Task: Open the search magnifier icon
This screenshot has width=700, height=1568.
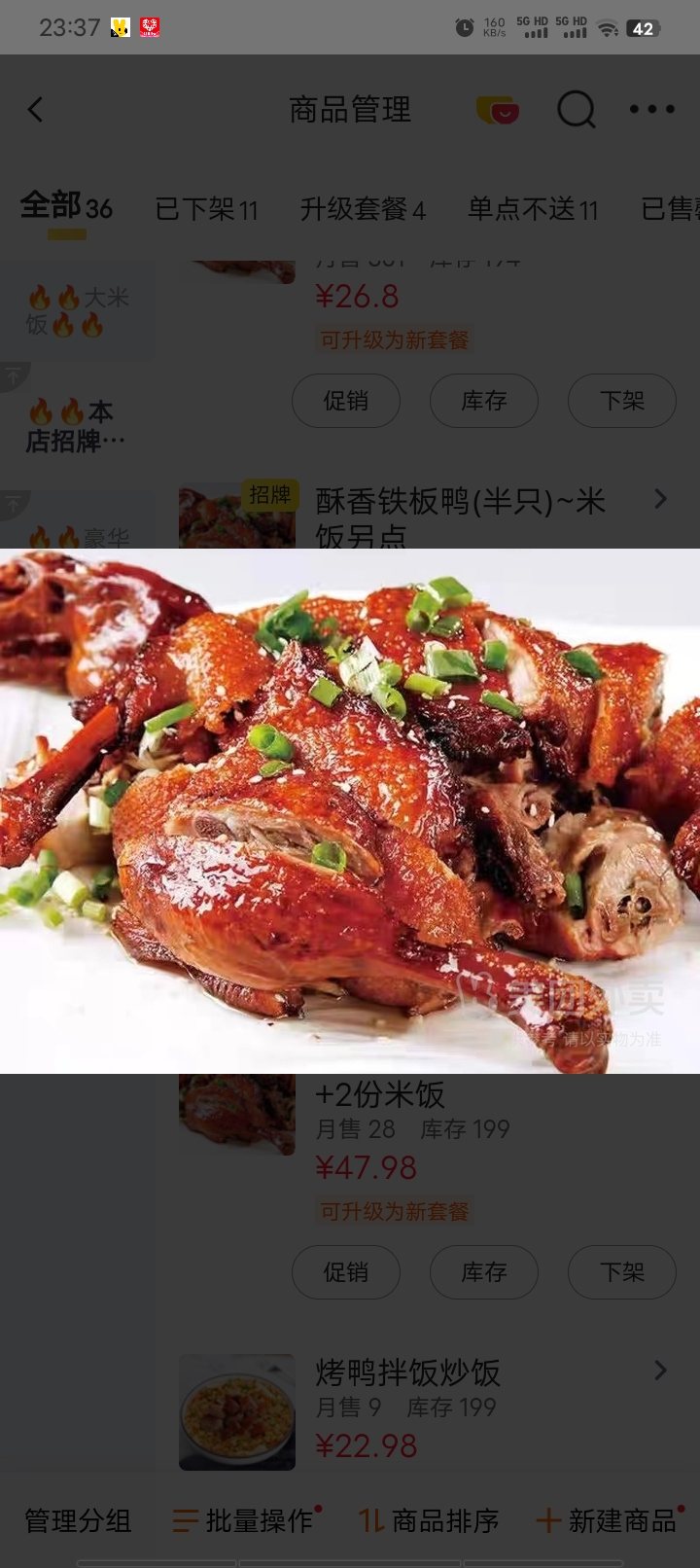Action: point(576,109)
